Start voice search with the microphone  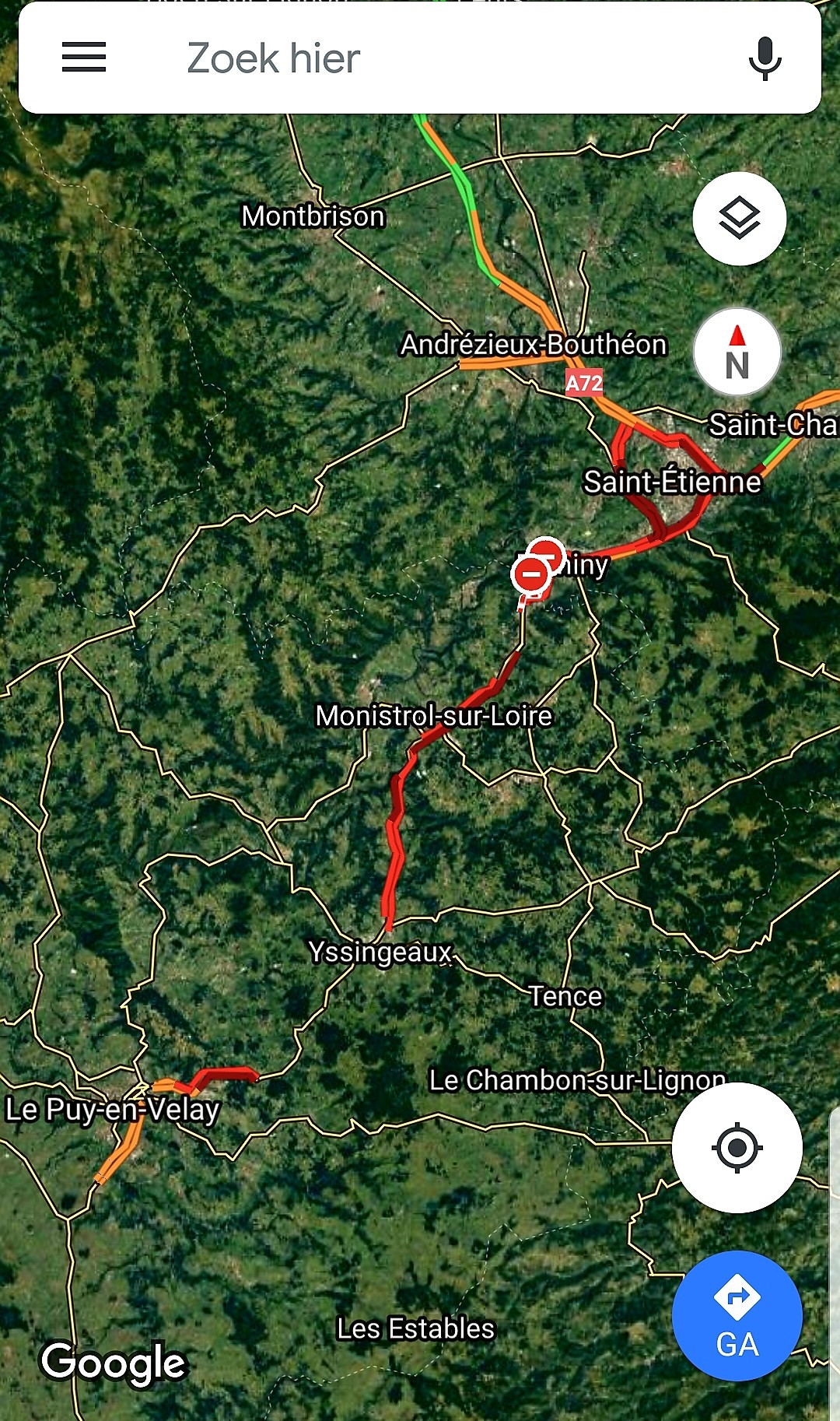point(765,58)
